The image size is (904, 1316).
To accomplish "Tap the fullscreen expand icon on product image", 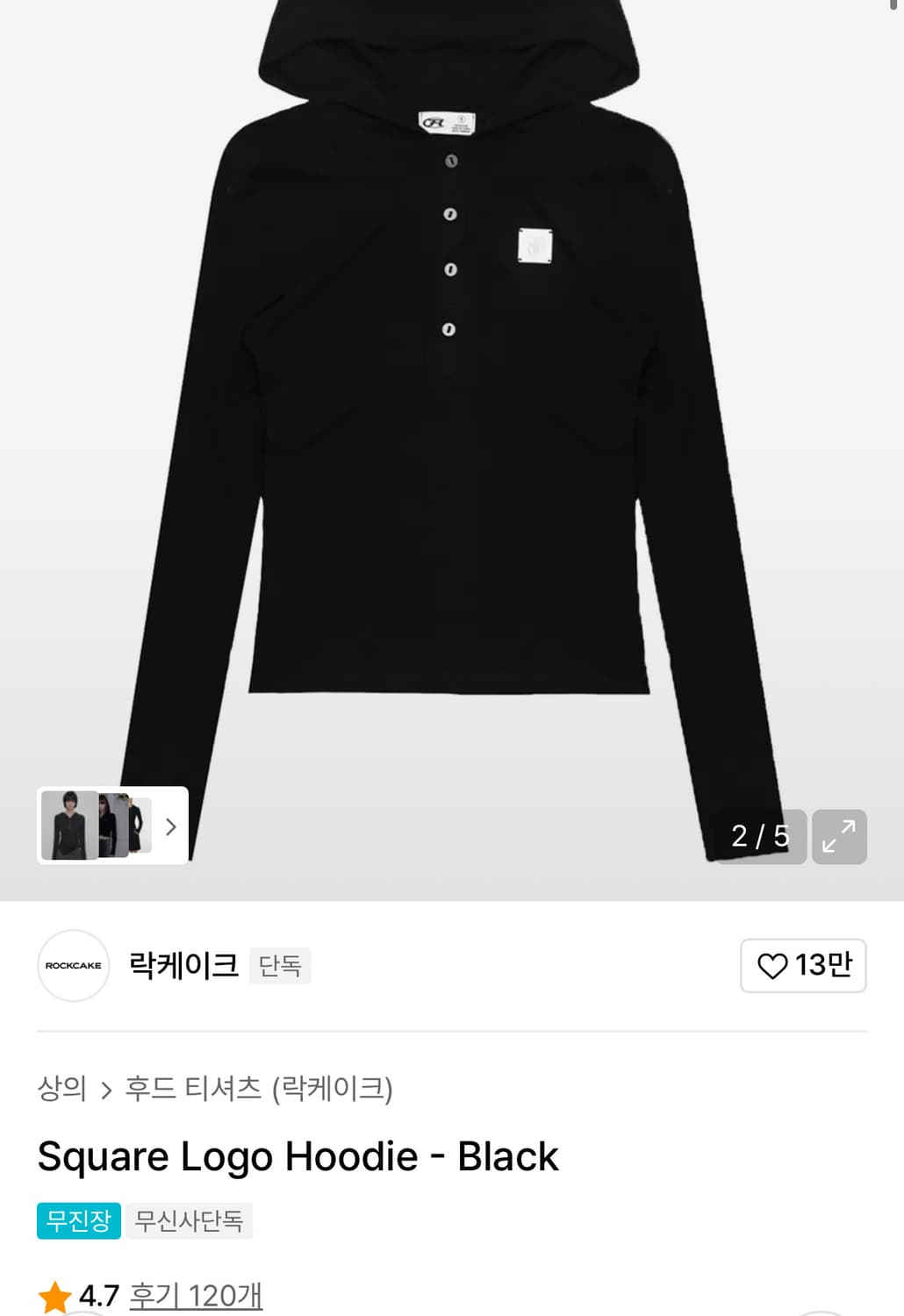I will (839, 837).
